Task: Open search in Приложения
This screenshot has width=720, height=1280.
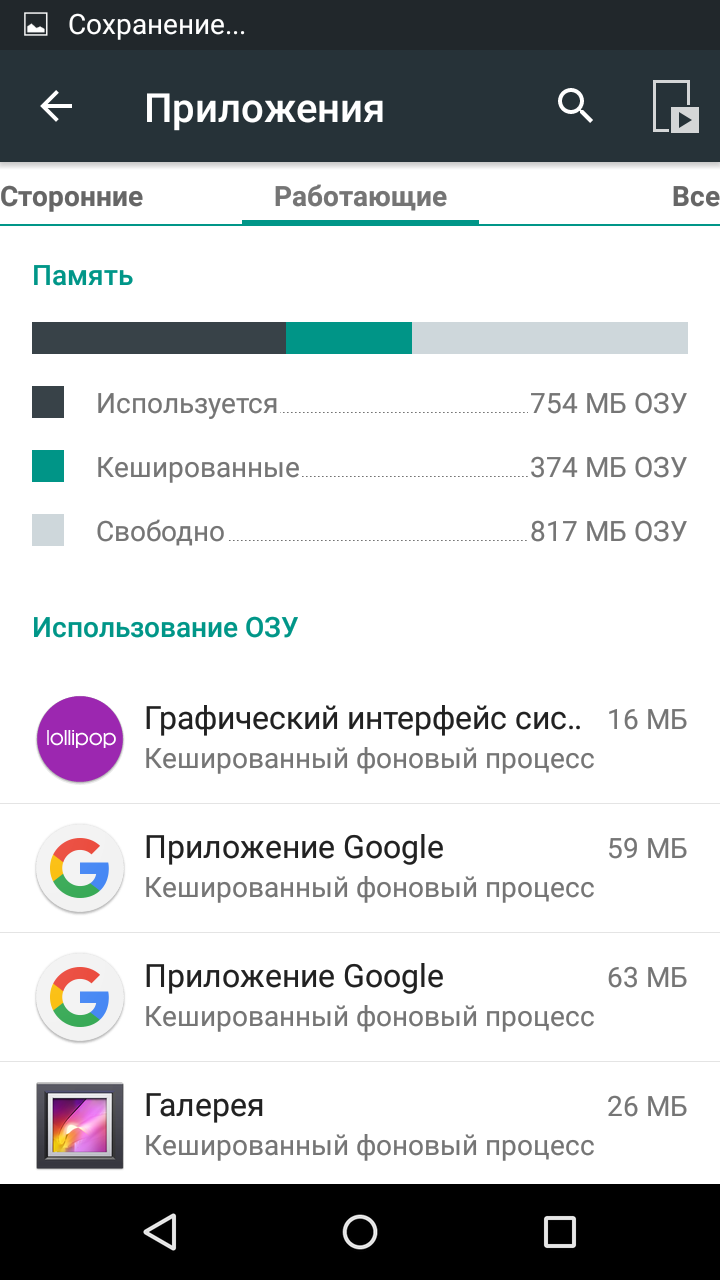Action: (x=575, y=105)
